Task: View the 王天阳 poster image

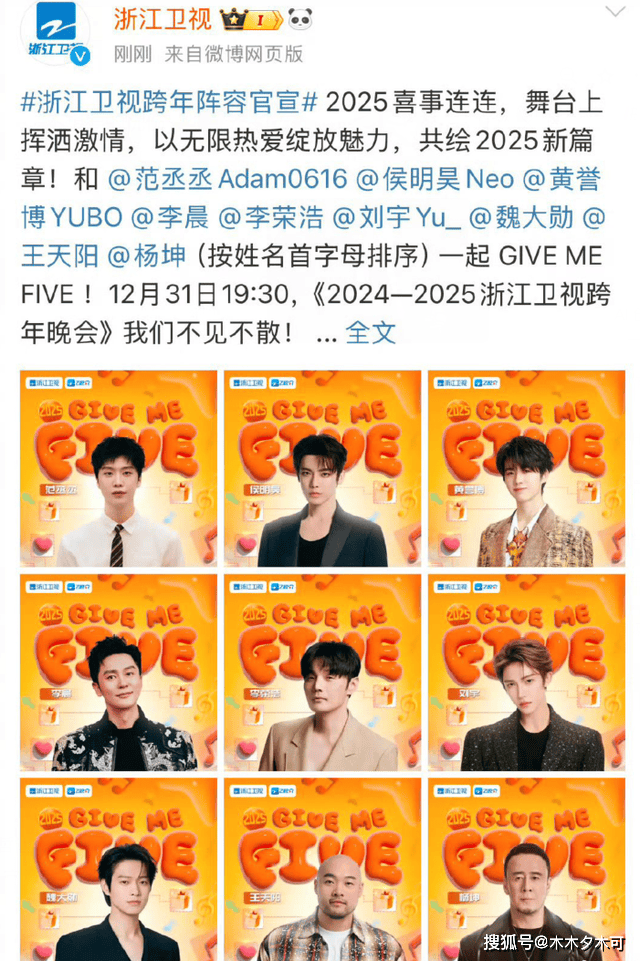Action: coord(322,868)
